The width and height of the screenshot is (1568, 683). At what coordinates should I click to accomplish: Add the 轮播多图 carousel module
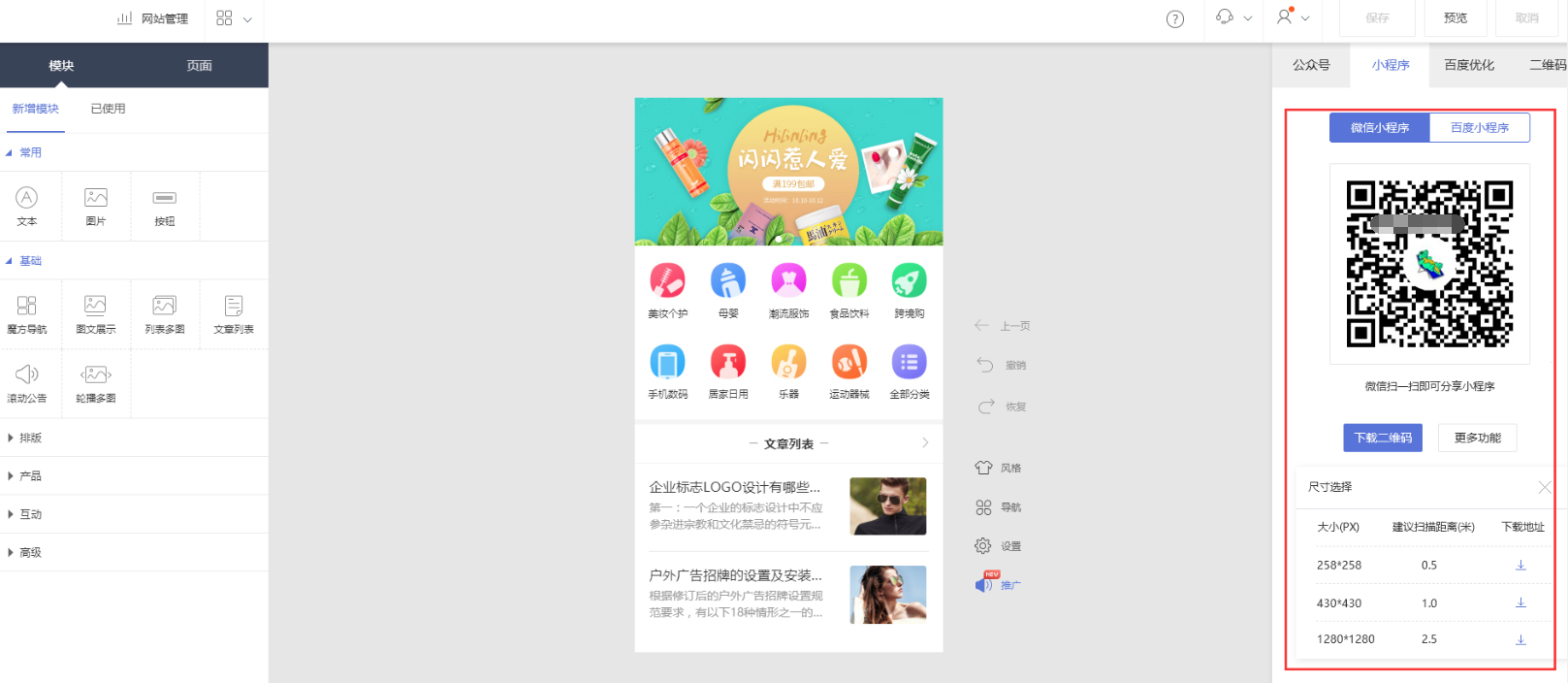click(x=95, y=383)
